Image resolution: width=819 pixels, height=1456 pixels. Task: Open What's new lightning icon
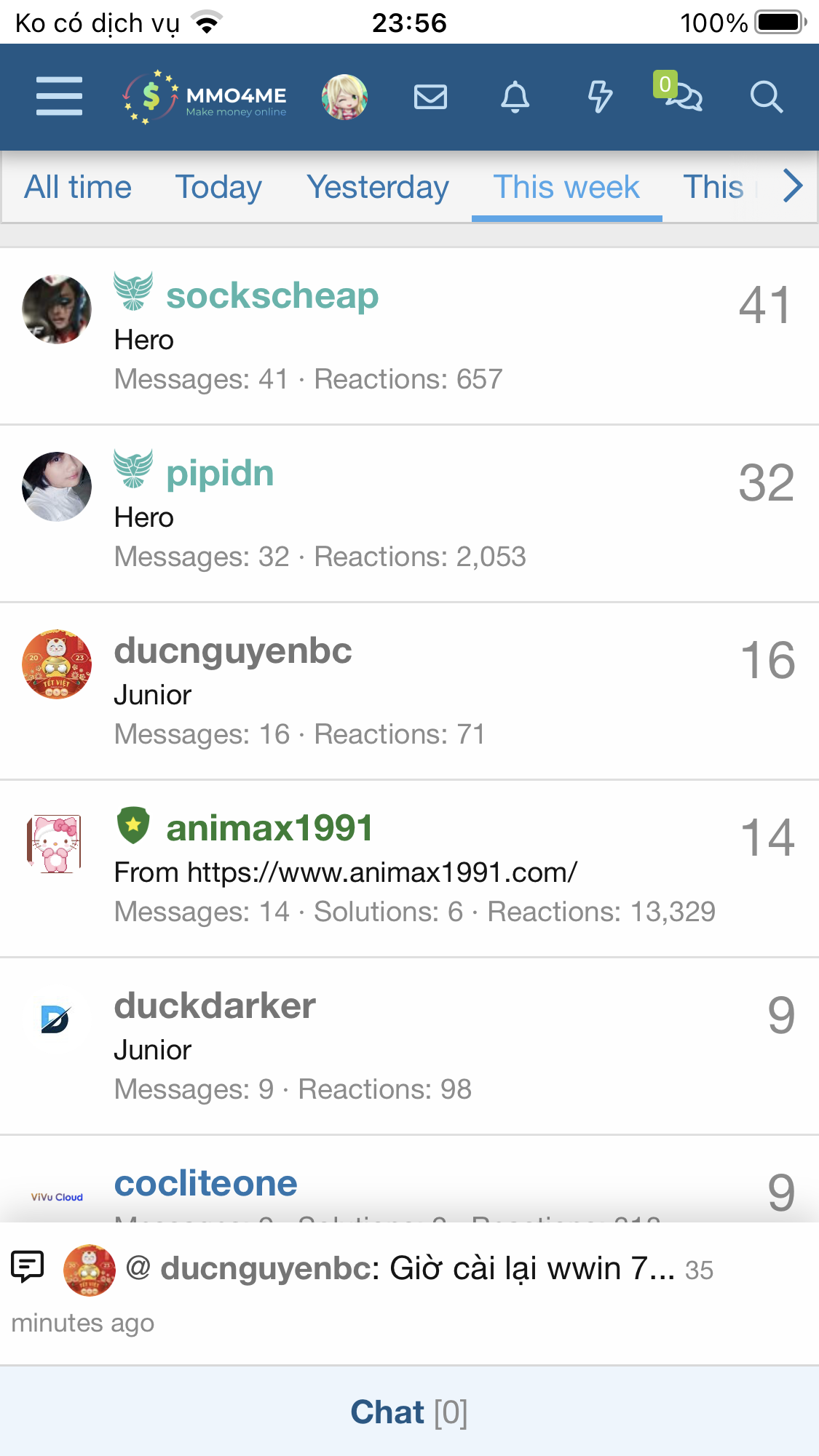600,97
